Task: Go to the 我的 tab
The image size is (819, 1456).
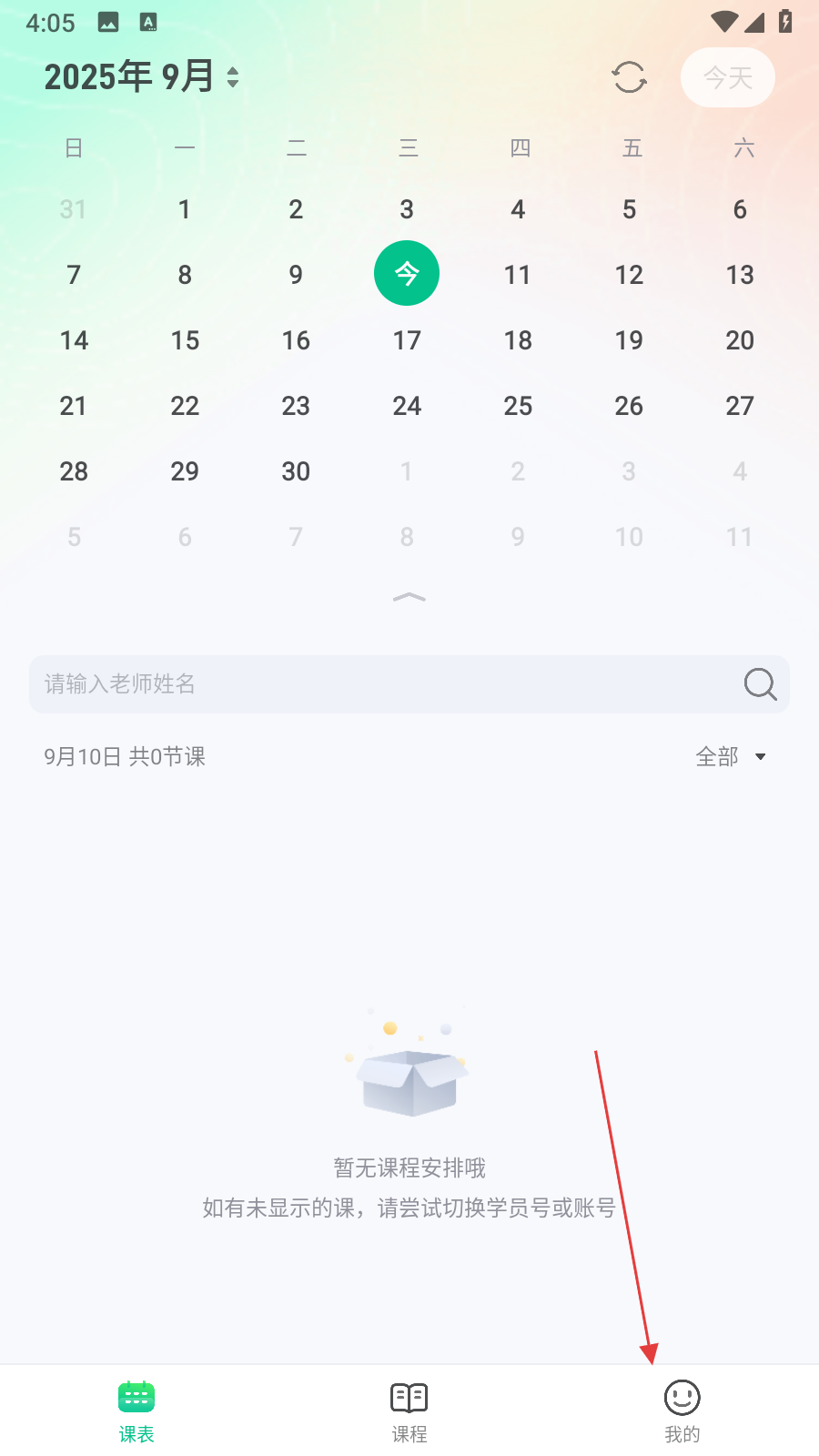Action: (x=682, y=1410)
